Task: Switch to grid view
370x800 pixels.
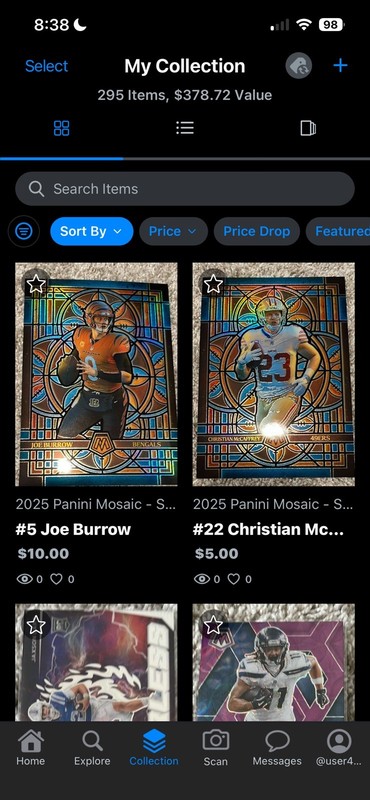Action: [61, 128]
